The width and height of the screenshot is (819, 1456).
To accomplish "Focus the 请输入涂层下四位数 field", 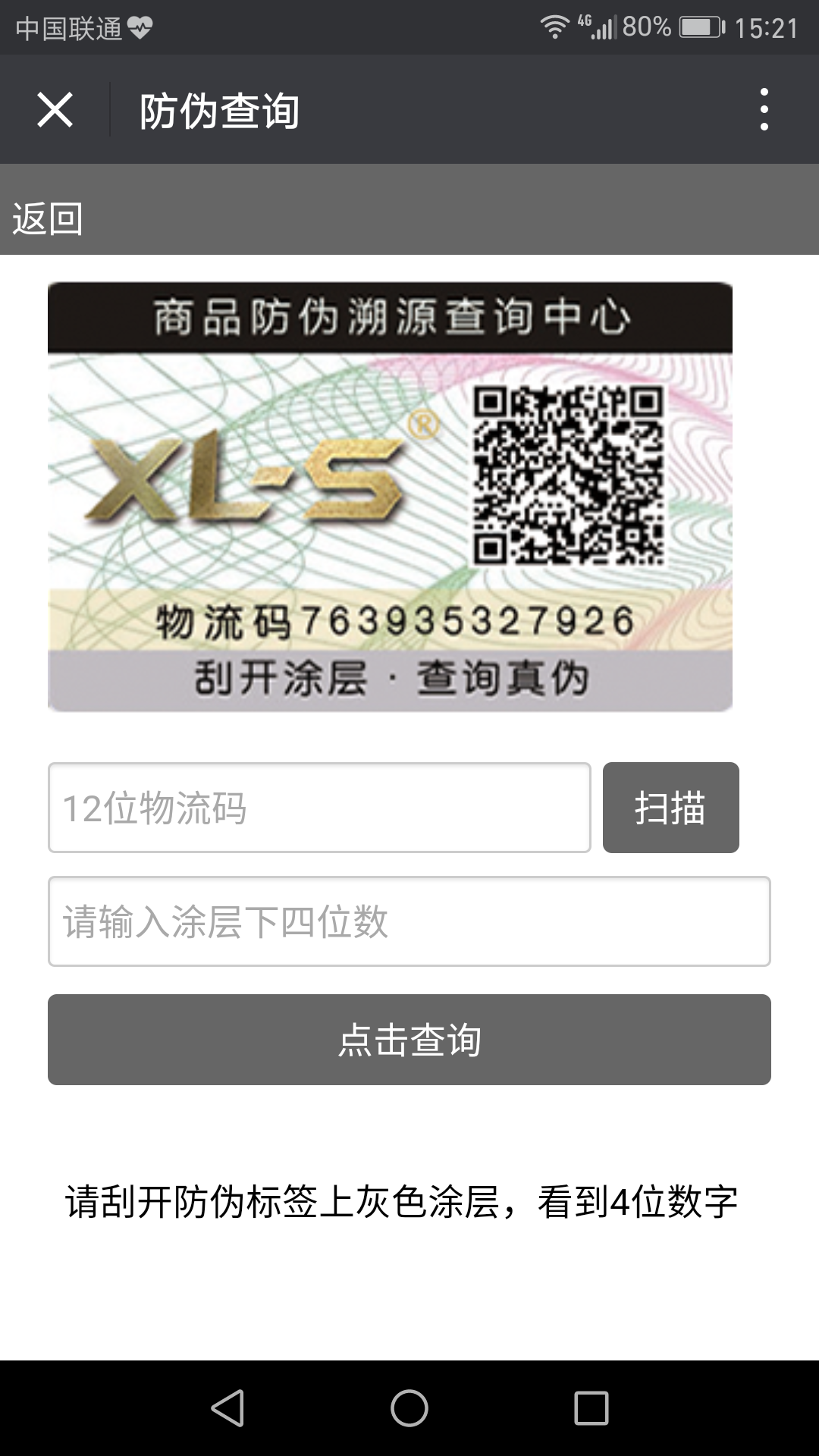I will click(409, 921).
